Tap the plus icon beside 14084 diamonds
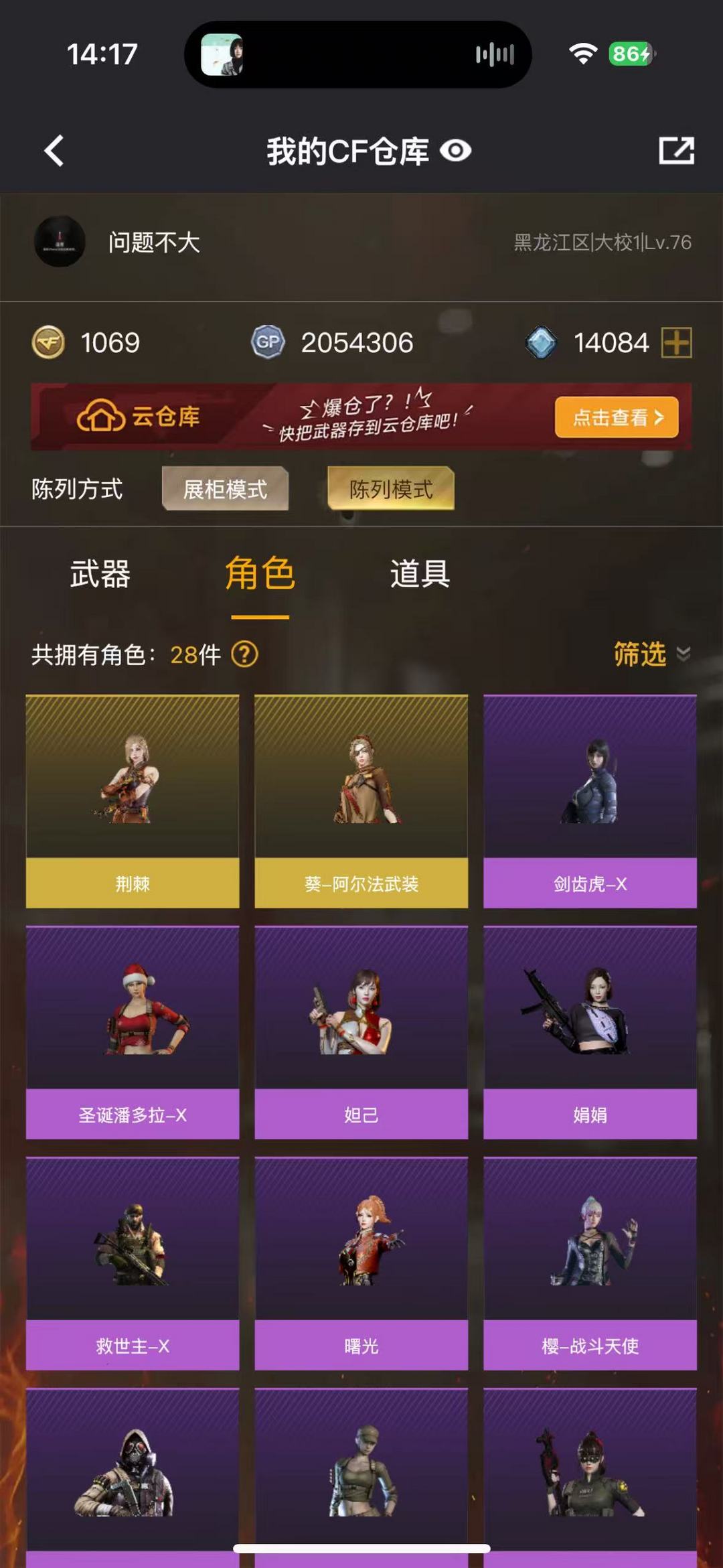 click(x=676, y=343)
